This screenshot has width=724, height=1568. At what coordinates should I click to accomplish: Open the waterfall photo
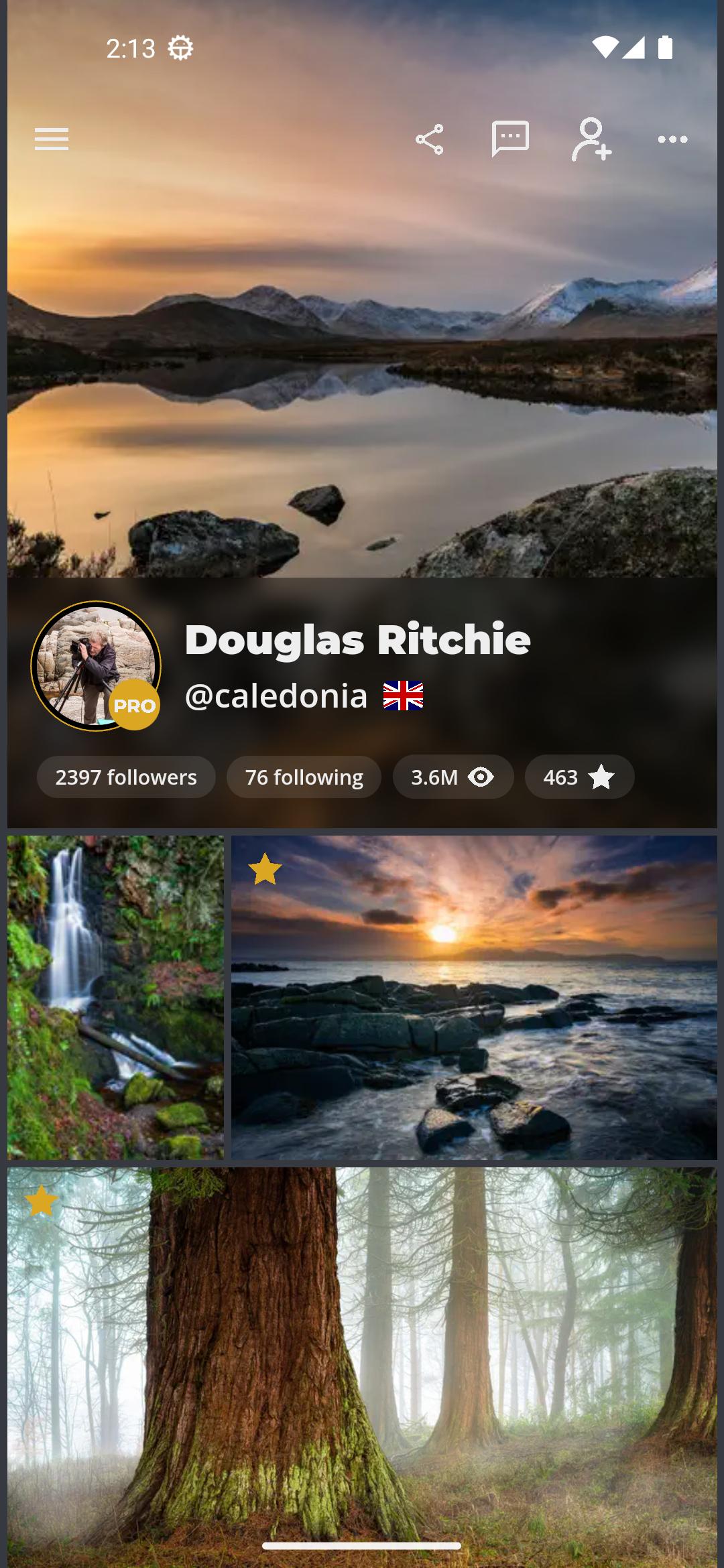tap(115, 997)
